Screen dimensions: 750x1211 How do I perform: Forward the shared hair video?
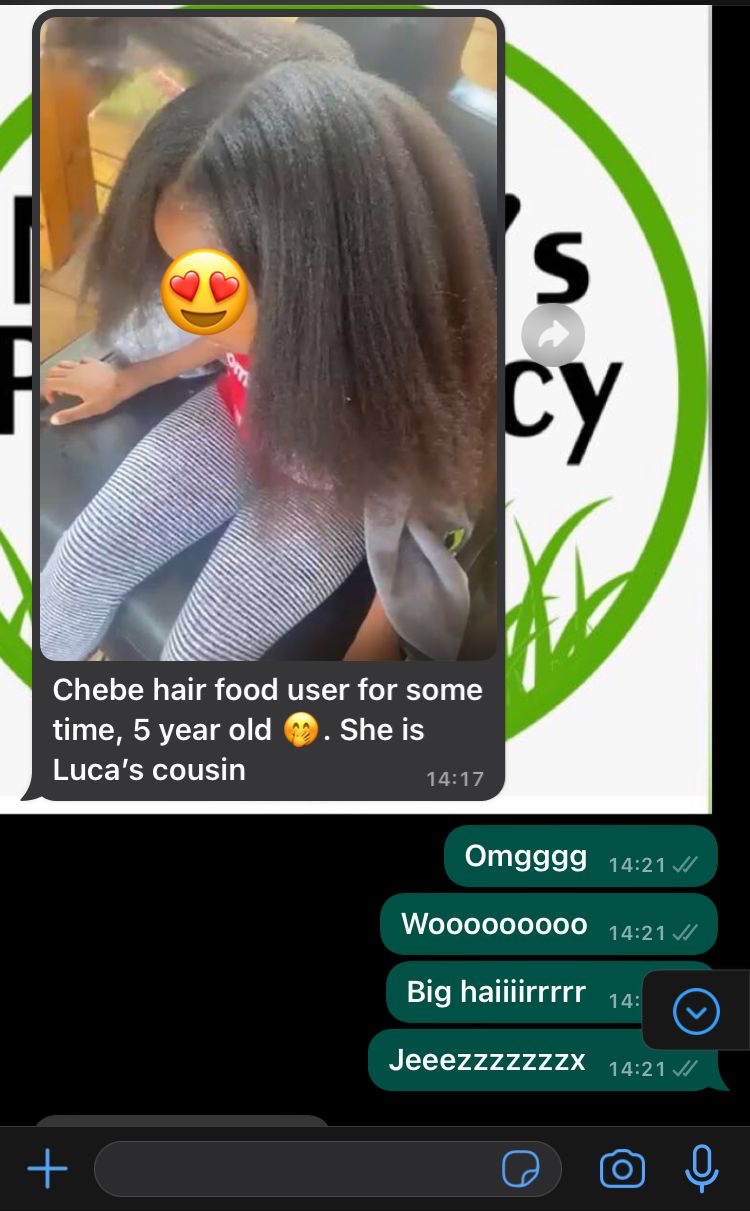[x=553, y=335]
